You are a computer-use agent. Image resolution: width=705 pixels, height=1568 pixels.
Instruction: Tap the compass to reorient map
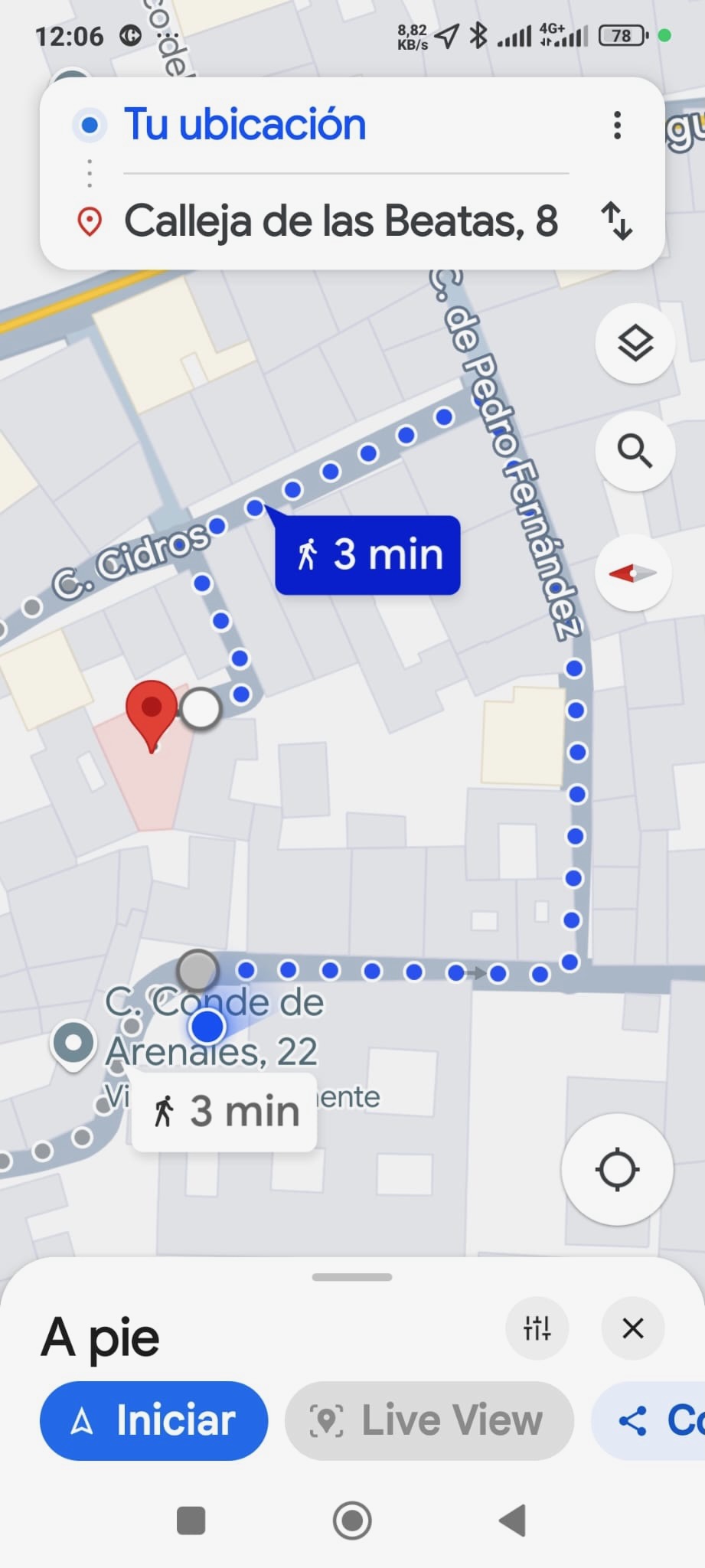click(633, 573)
